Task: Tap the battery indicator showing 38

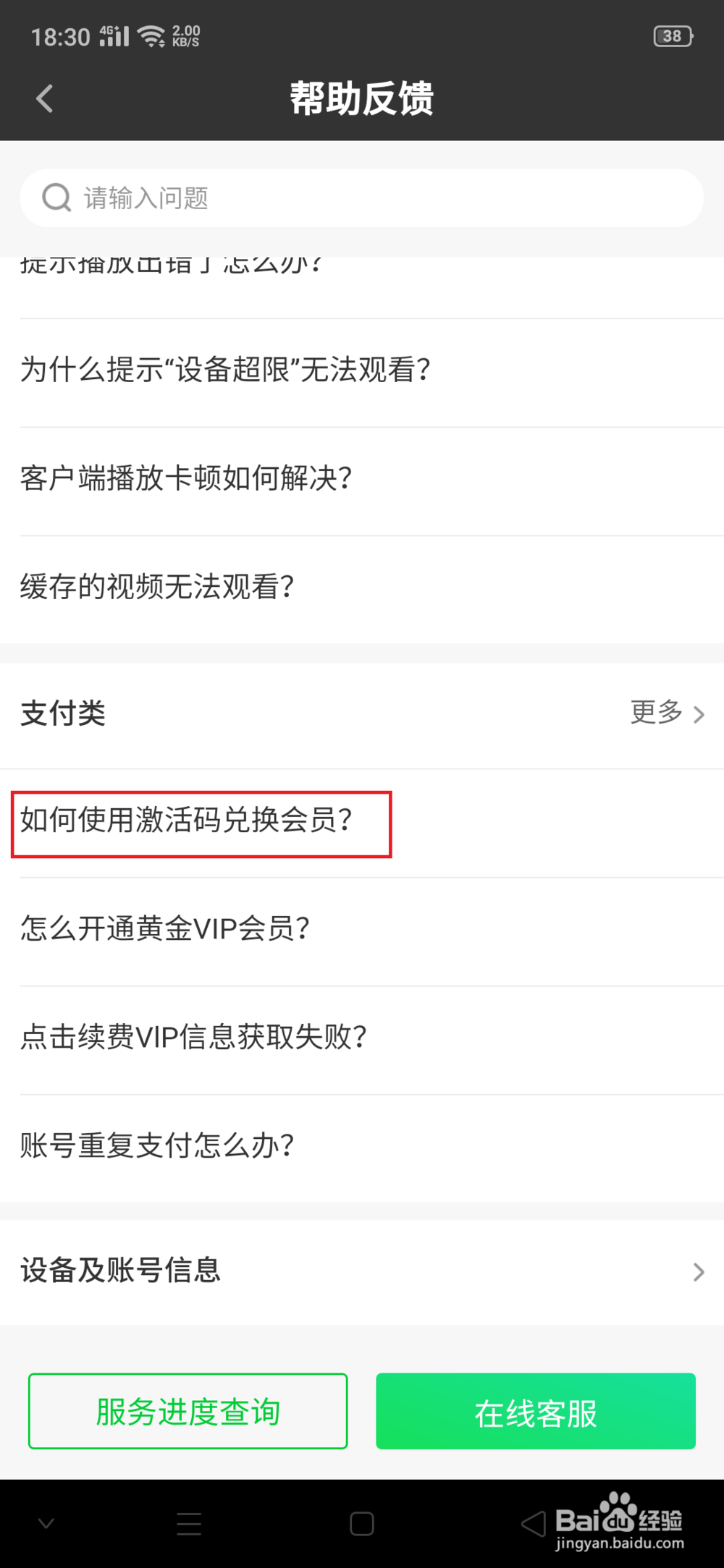Action: click(672, 35)
